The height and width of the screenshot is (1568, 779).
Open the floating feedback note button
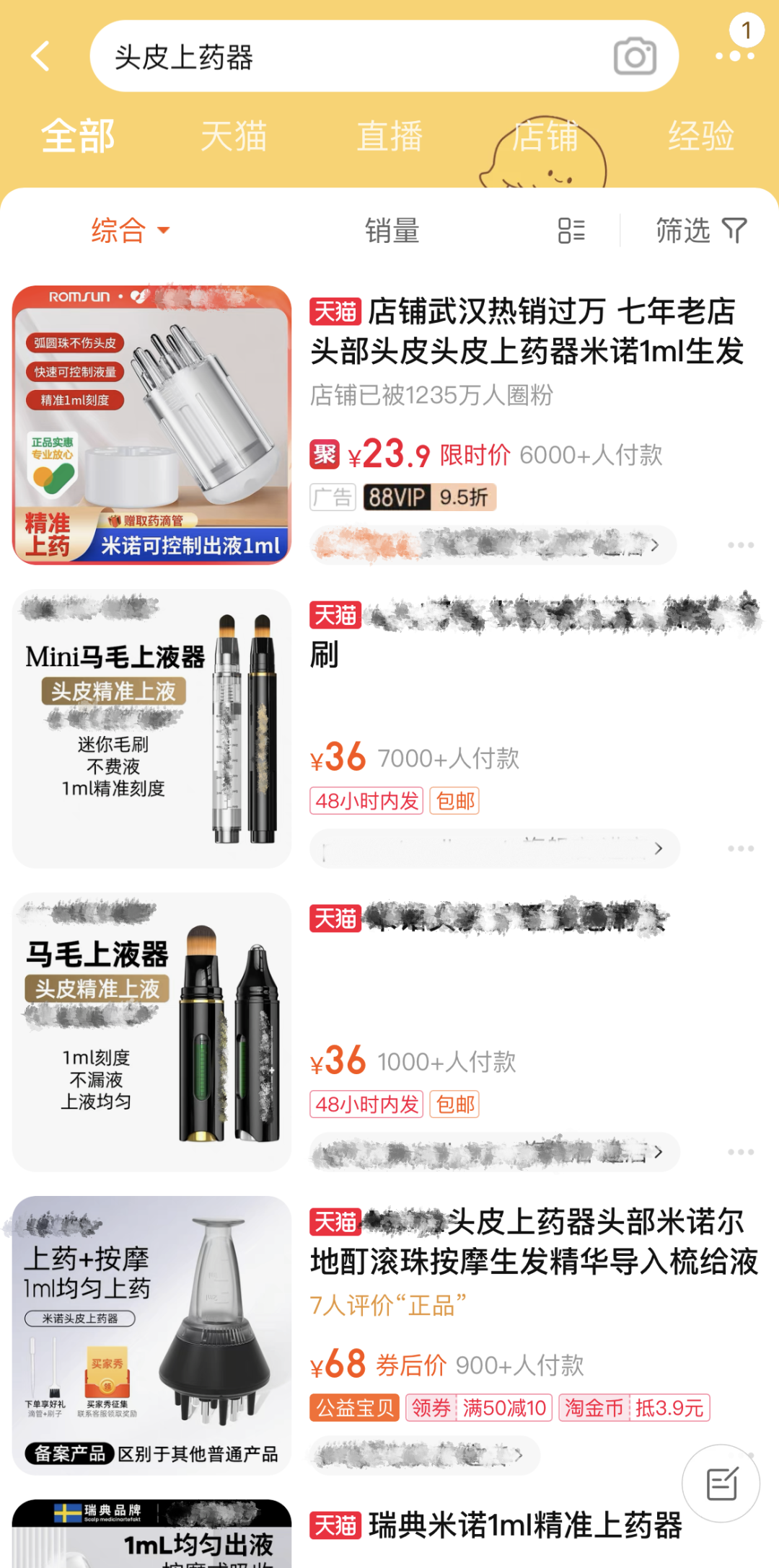[721, 1483]
